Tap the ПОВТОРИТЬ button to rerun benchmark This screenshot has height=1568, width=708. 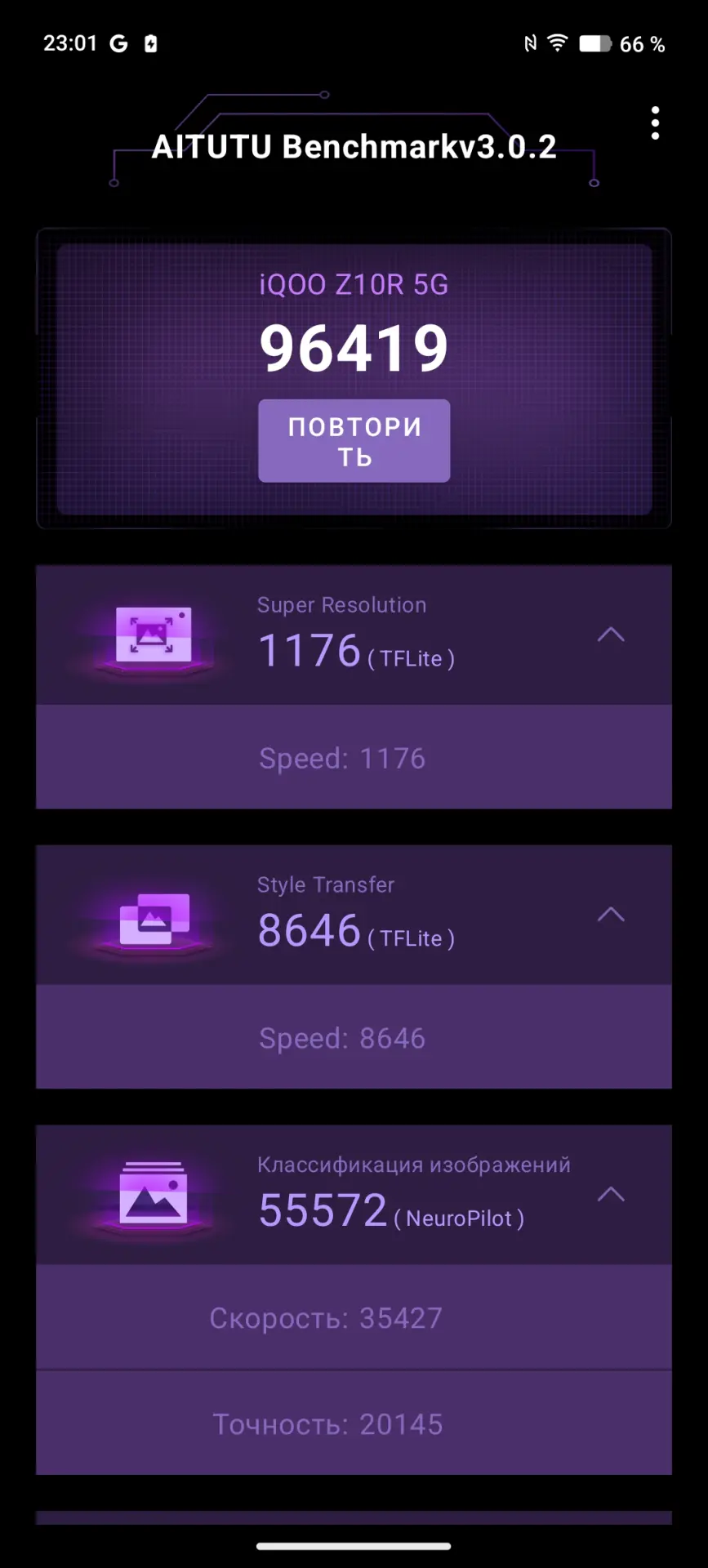[x=354, y=441]
